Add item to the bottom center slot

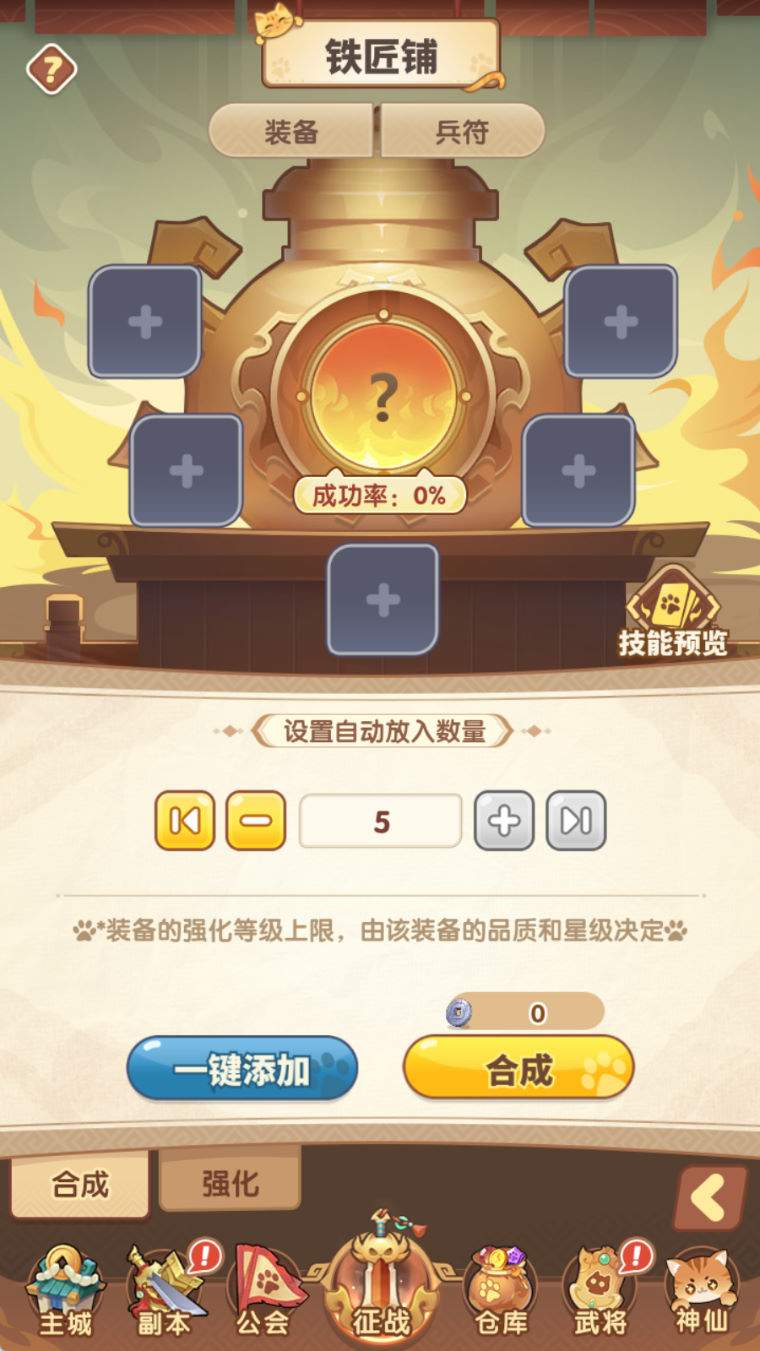[x=383, y=600]
